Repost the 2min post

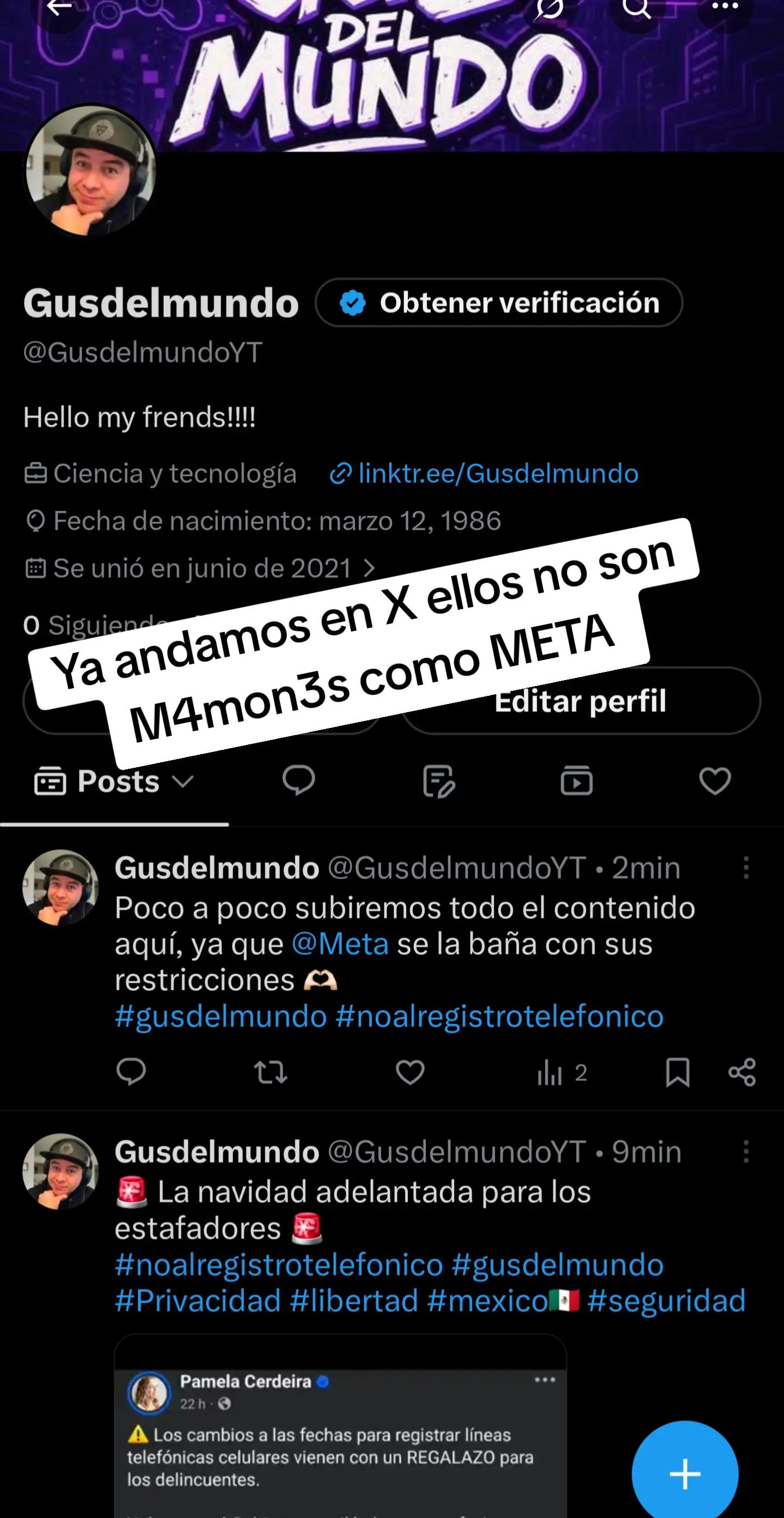pyautogui.click(x=271, y=1073)
